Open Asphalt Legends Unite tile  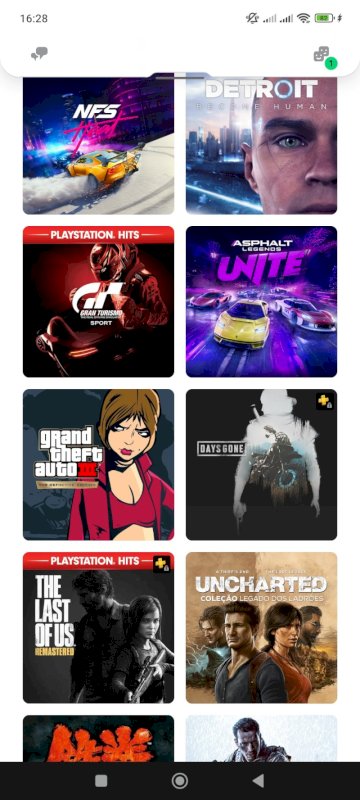coord(261,302)
